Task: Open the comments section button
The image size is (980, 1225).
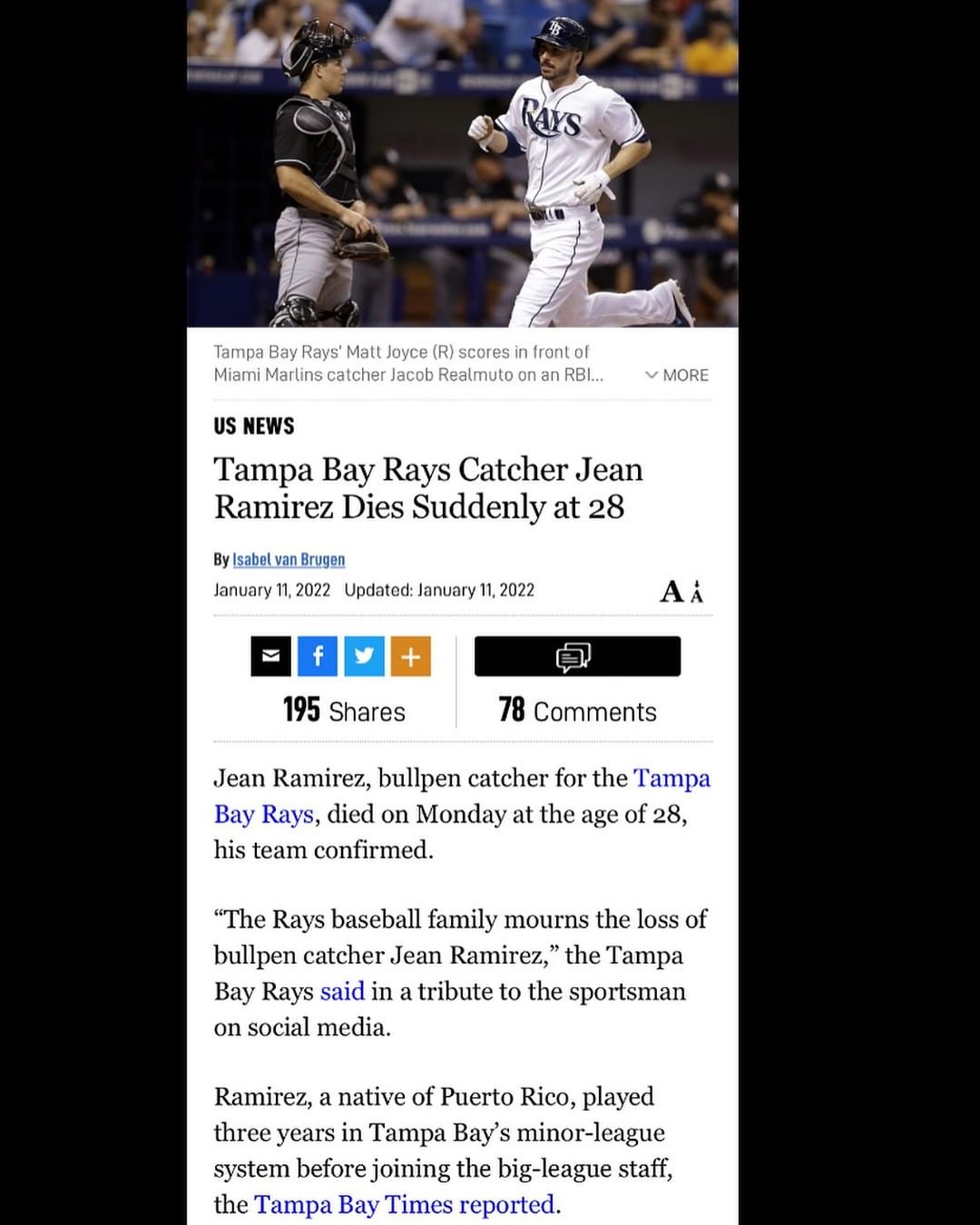Action: (x=577, y=656)
